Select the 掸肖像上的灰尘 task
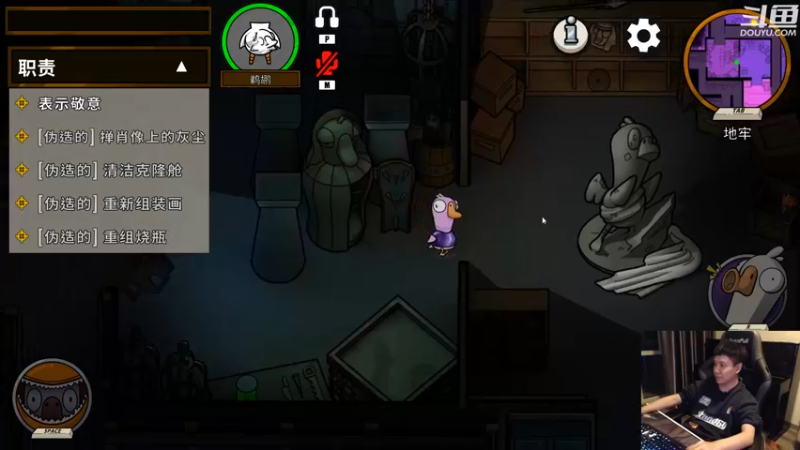 click(x=110, y=137)
